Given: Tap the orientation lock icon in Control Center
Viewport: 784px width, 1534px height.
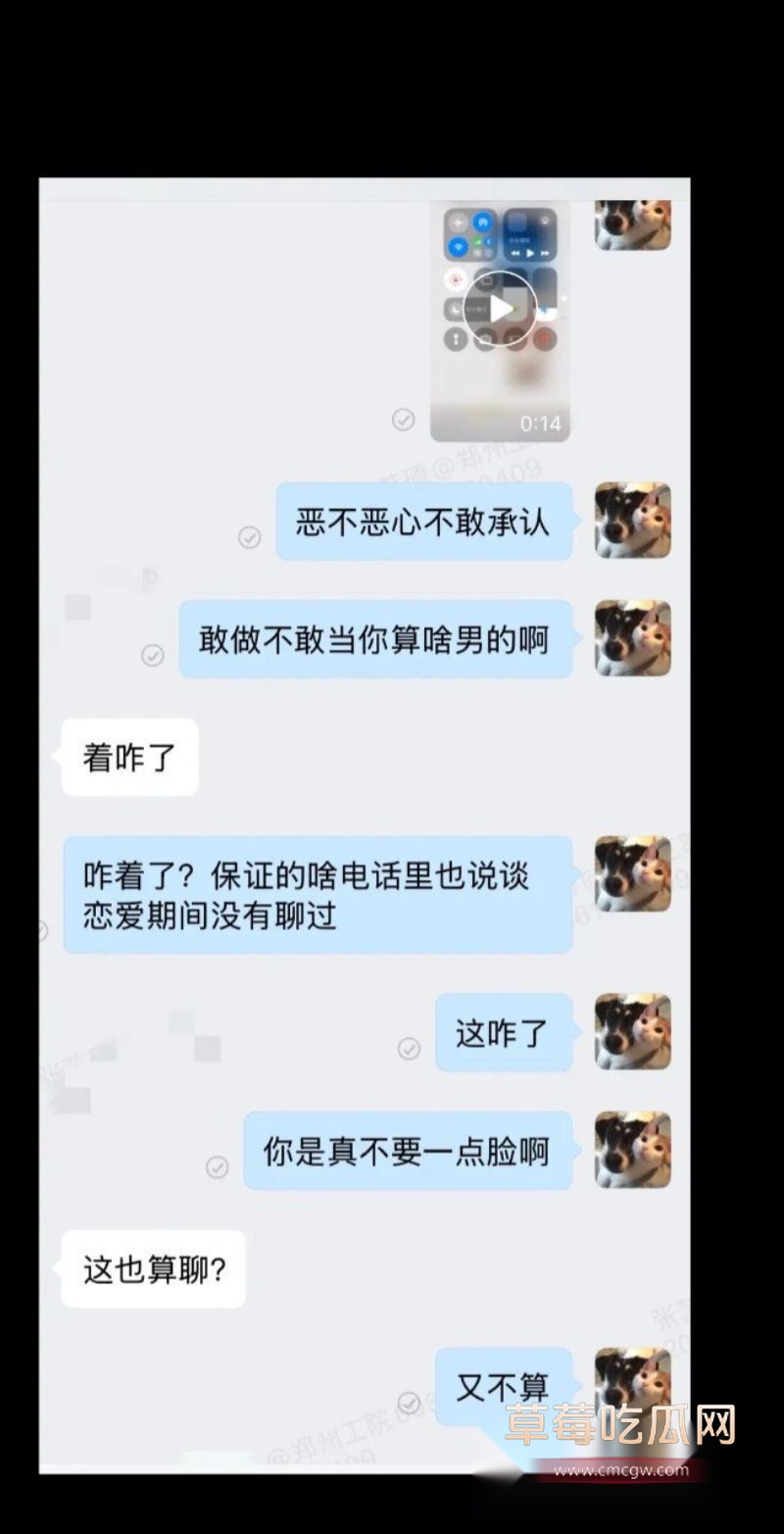Looking at the screenshot, I should (x=457, y=280).
